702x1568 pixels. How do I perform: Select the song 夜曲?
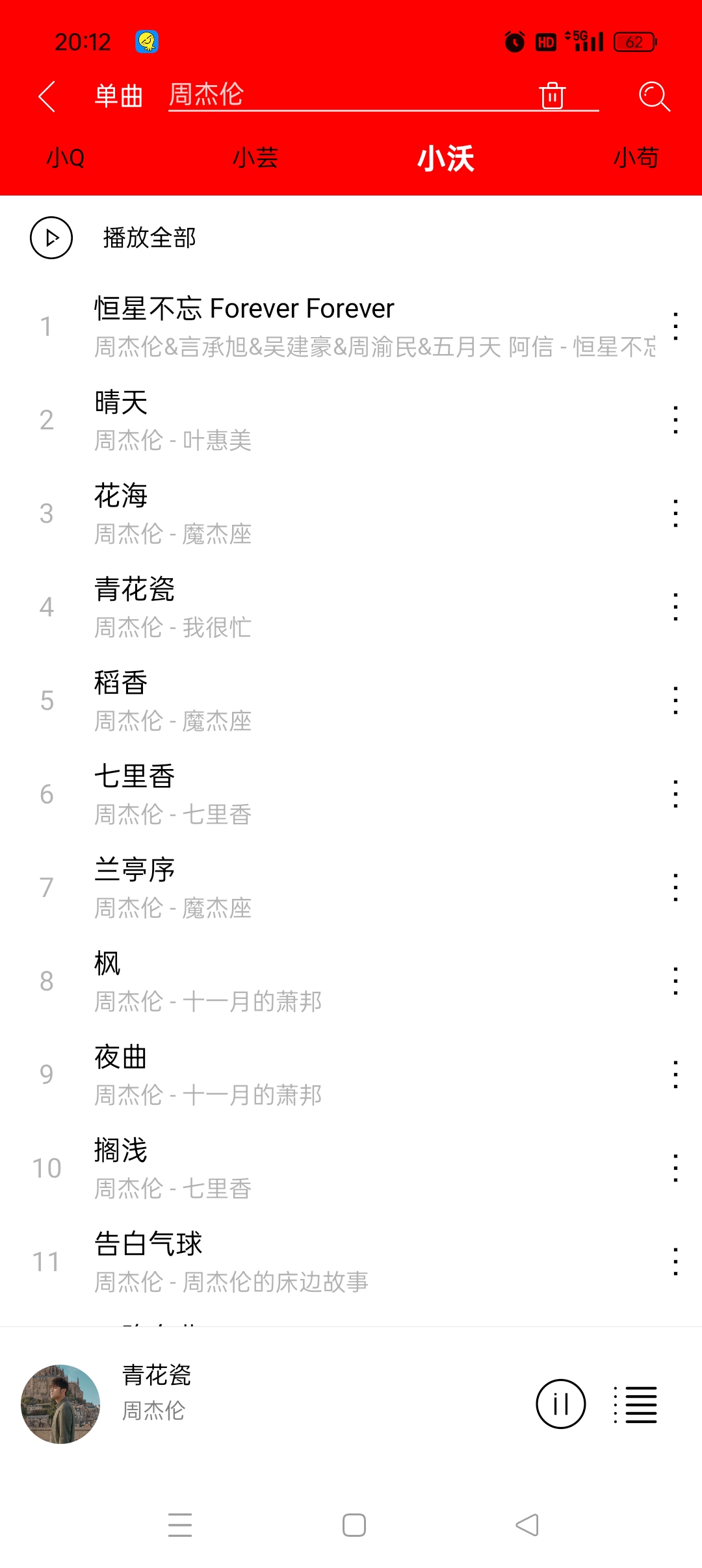[x=325, y=1074]
